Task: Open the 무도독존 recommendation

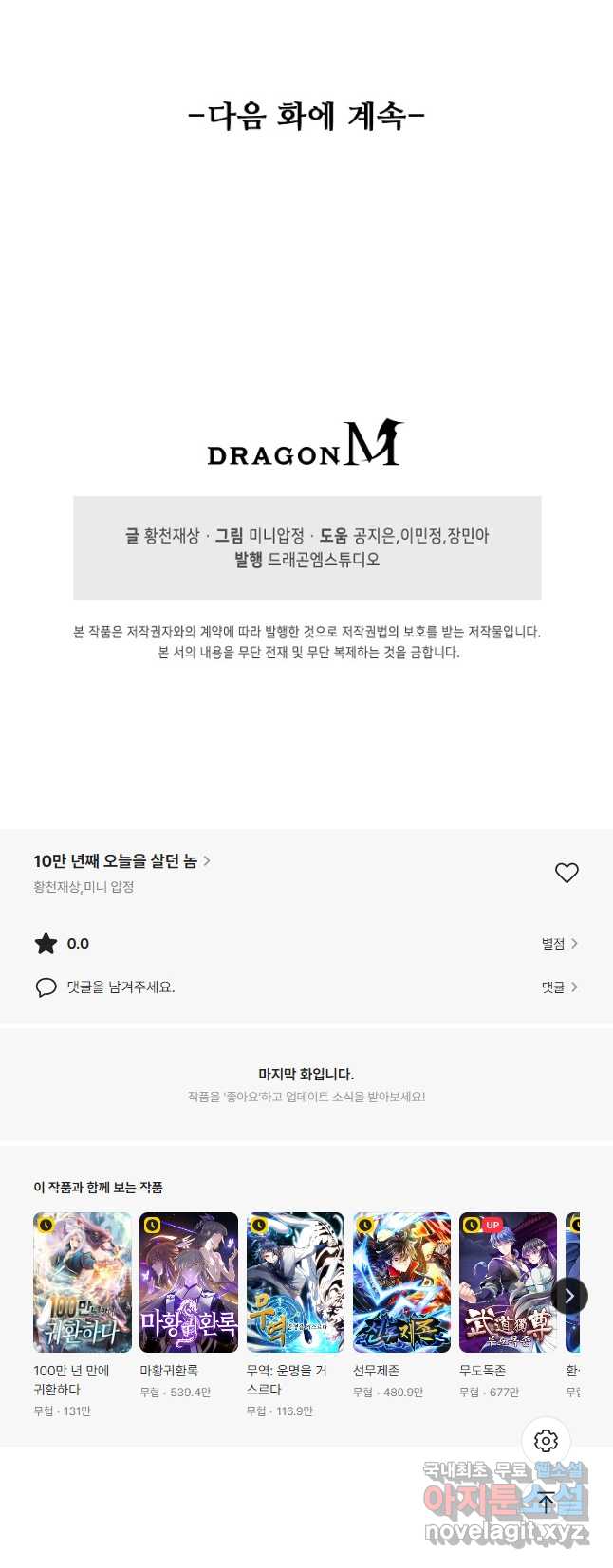Action: coord(508,1282)
